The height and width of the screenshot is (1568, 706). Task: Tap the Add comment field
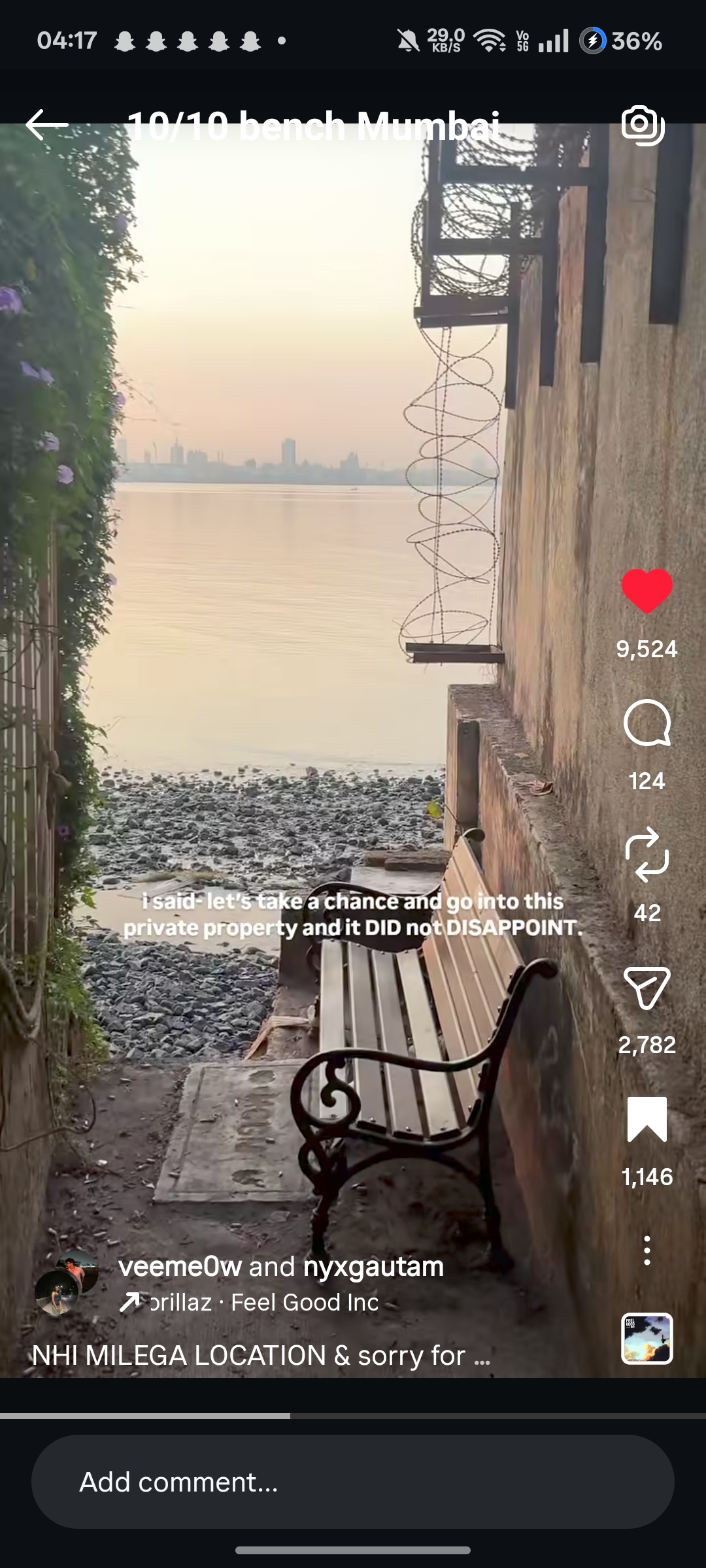point(353,1482)
